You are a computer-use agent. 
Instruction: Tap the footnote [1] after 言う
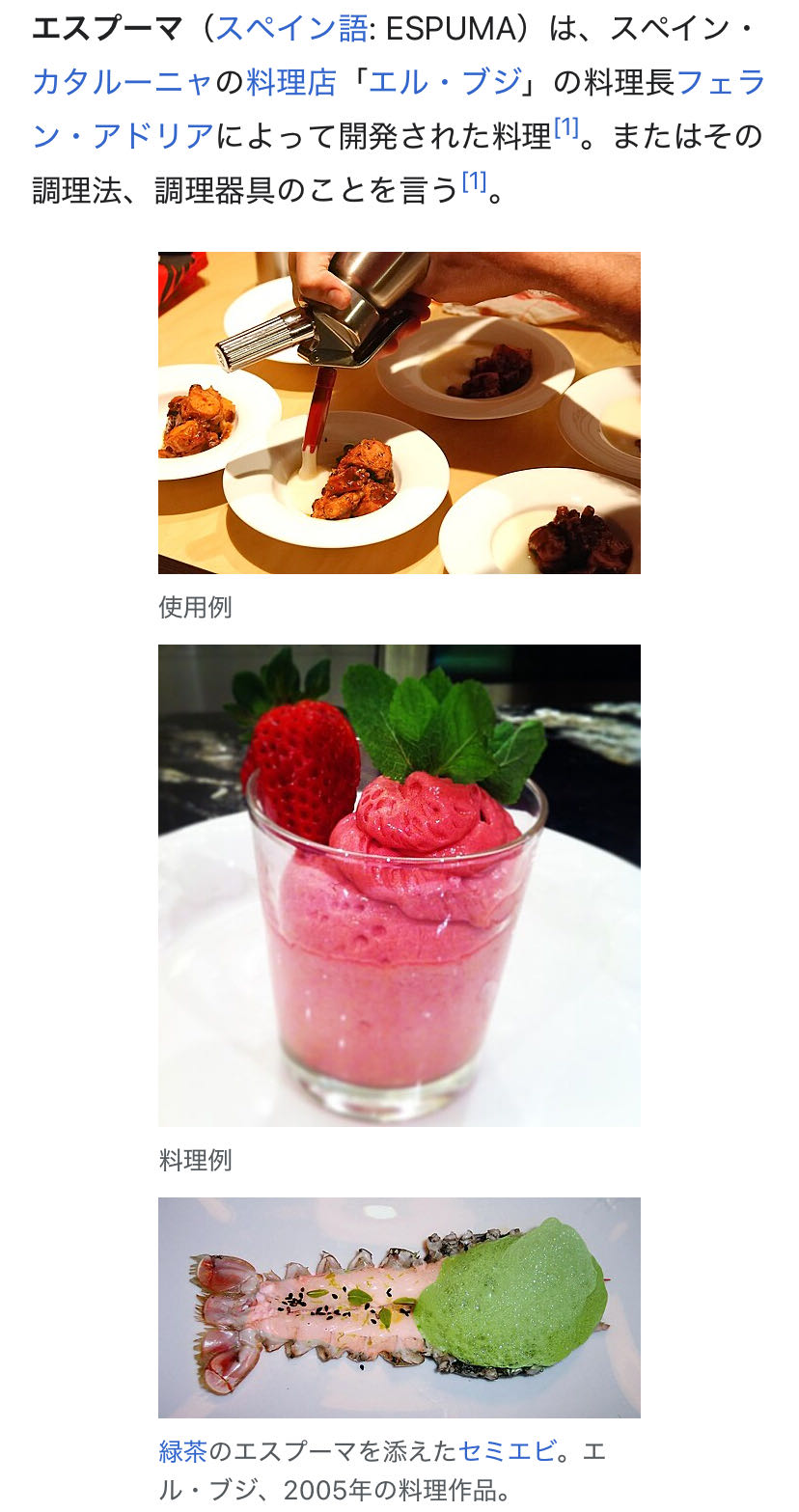pos(473,181)
